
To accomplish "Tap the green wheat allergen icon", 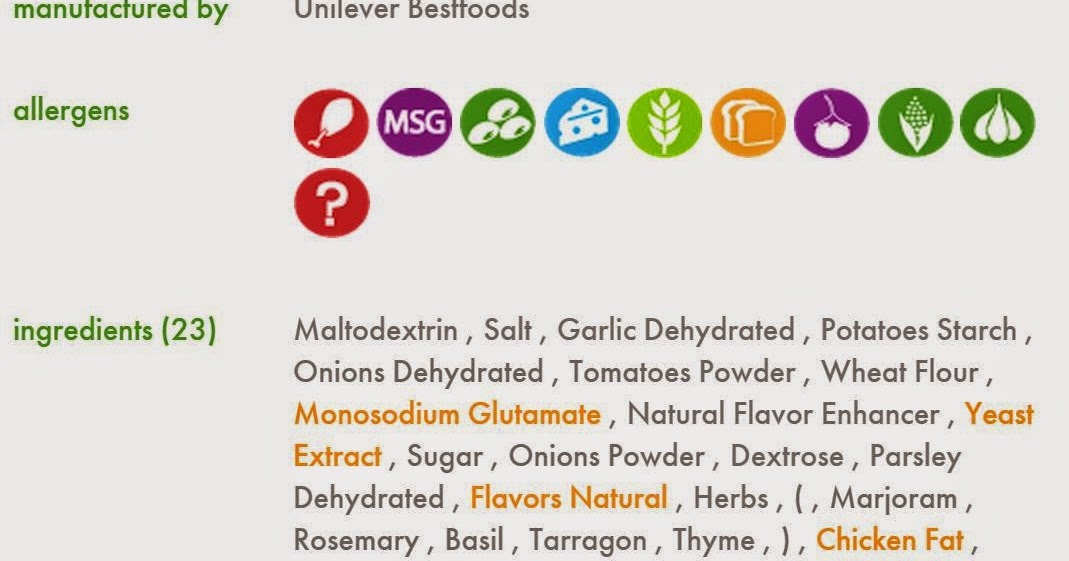I will coord(665,122).
